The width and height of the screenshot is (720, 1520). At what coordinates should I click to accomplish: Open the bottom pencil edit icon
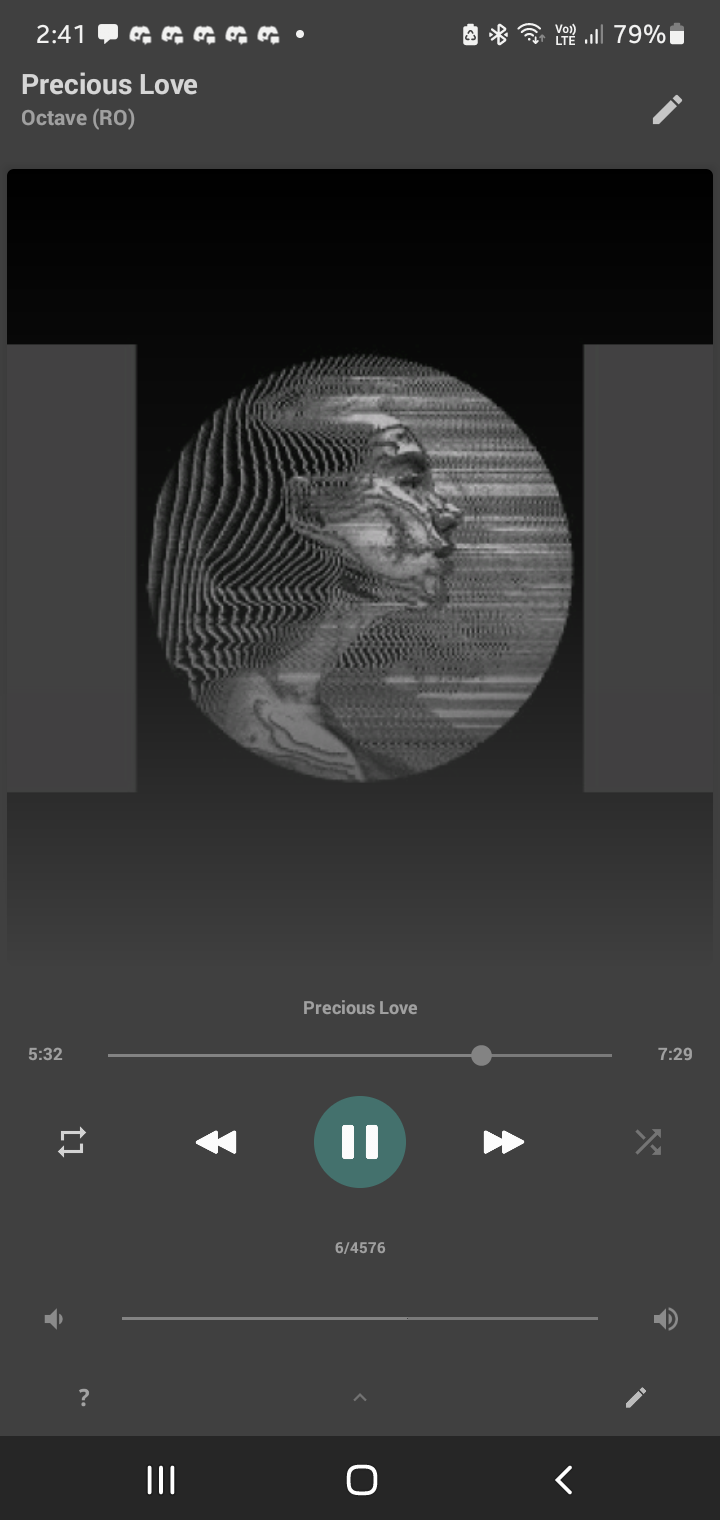636,1398
